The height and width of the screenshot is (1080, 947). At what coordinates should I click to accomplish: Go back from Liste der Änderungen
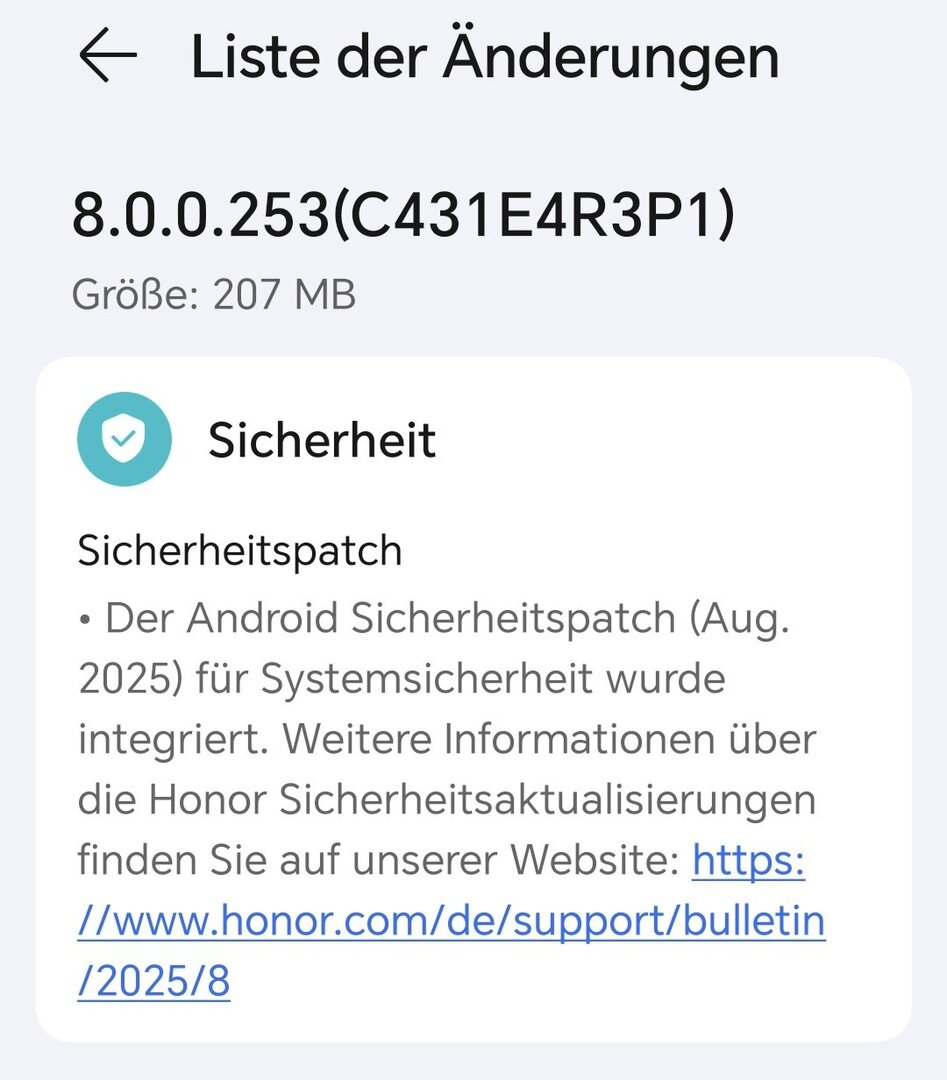coord(107,57)
